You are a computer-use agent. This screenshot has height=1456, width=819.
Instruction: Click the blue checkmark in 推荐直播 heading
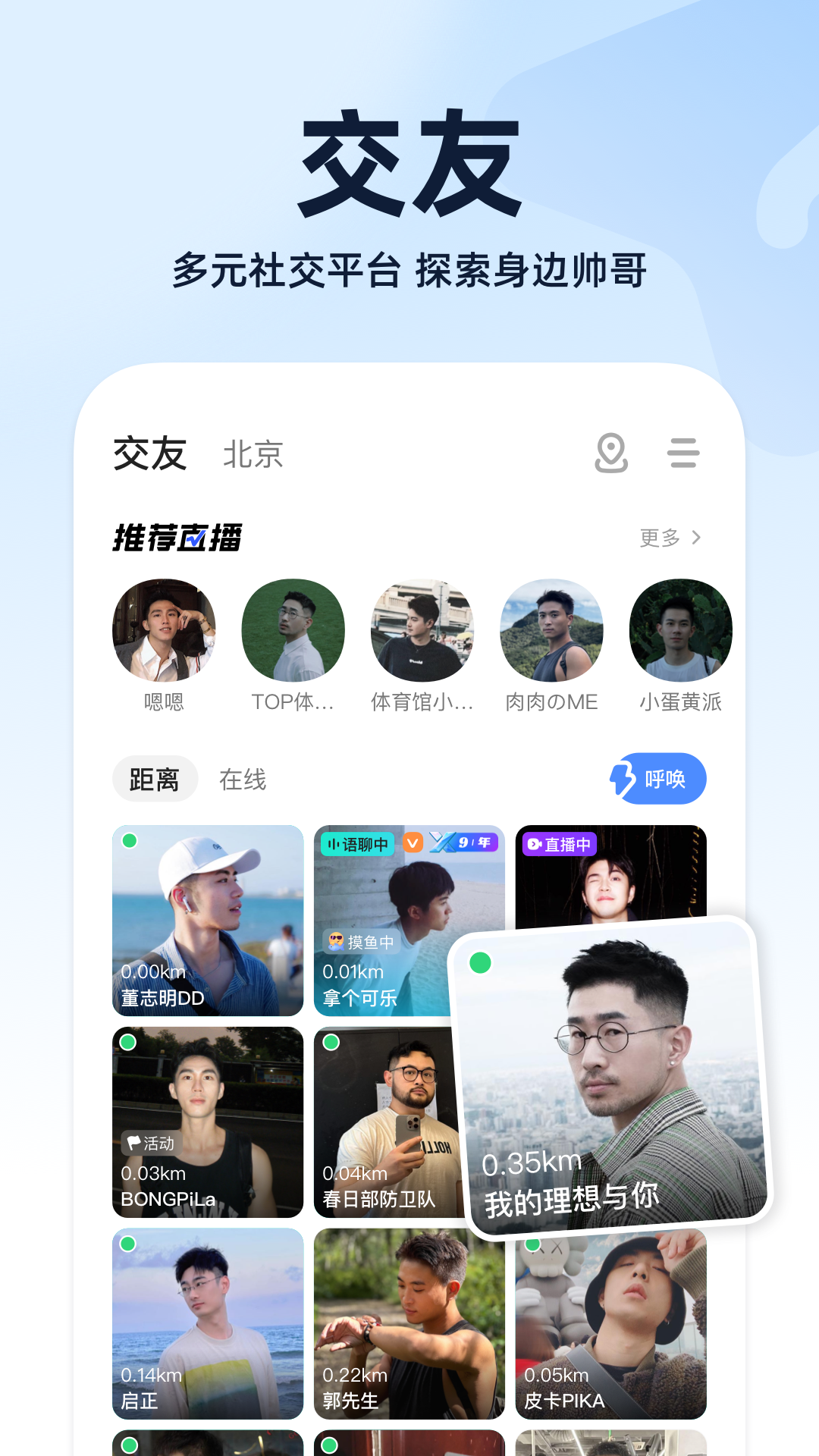pos(196,538)
